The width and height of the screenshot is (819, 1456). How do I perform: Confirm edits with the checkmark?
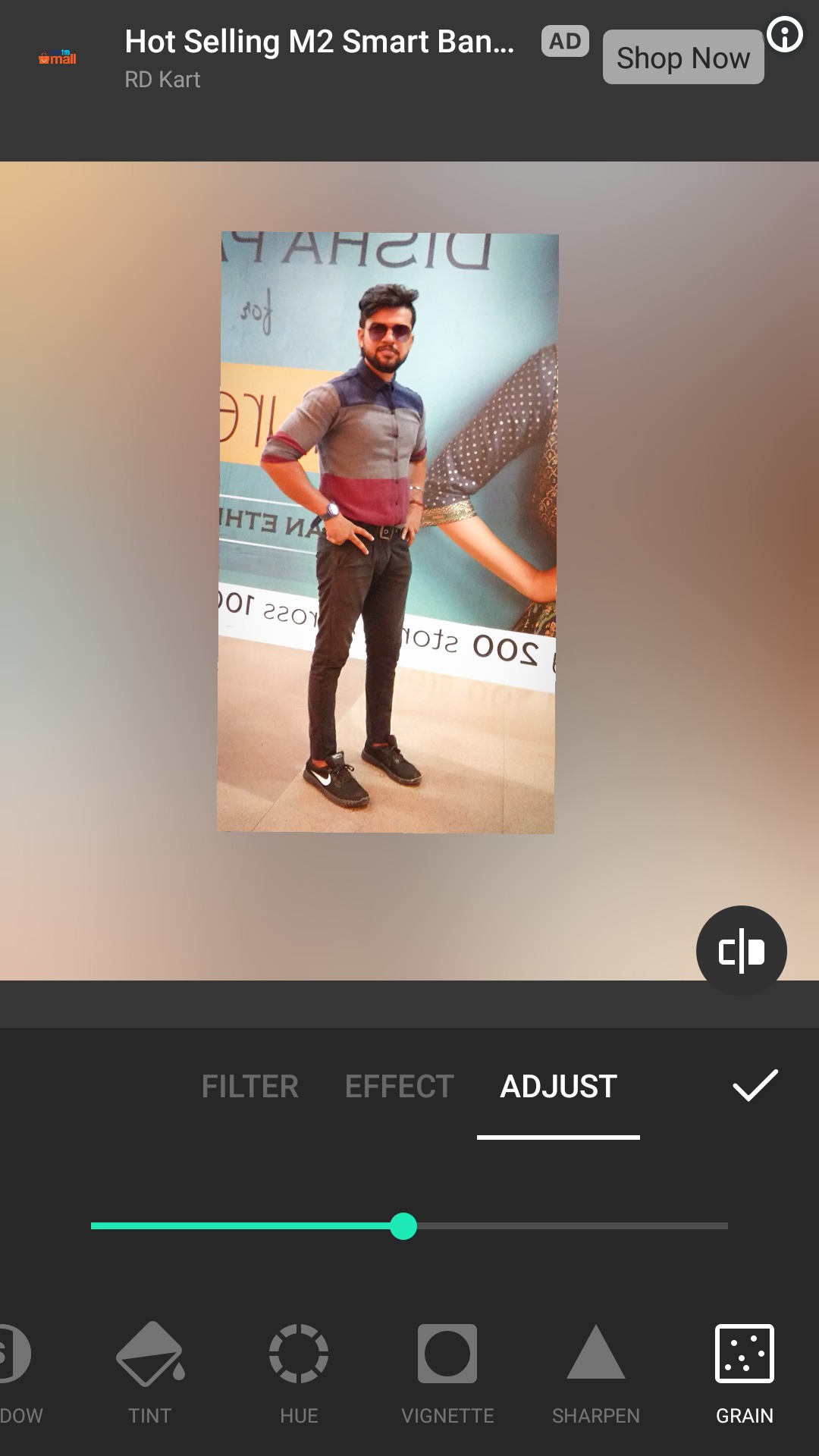pos(755,1085)
